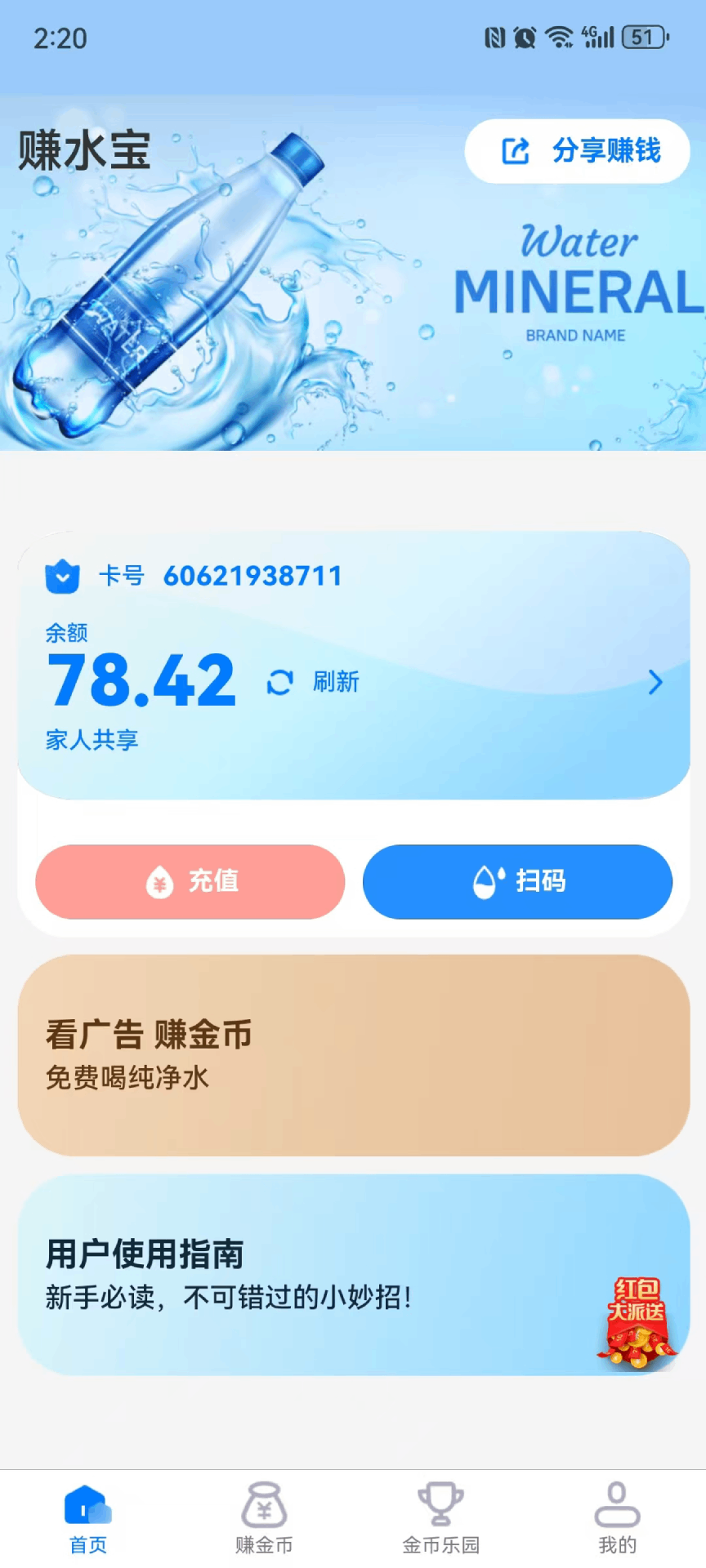The width and height of the screenshot is (706, 1568).
Task: Click the battery level indicator showing 51
Action: 642,36
